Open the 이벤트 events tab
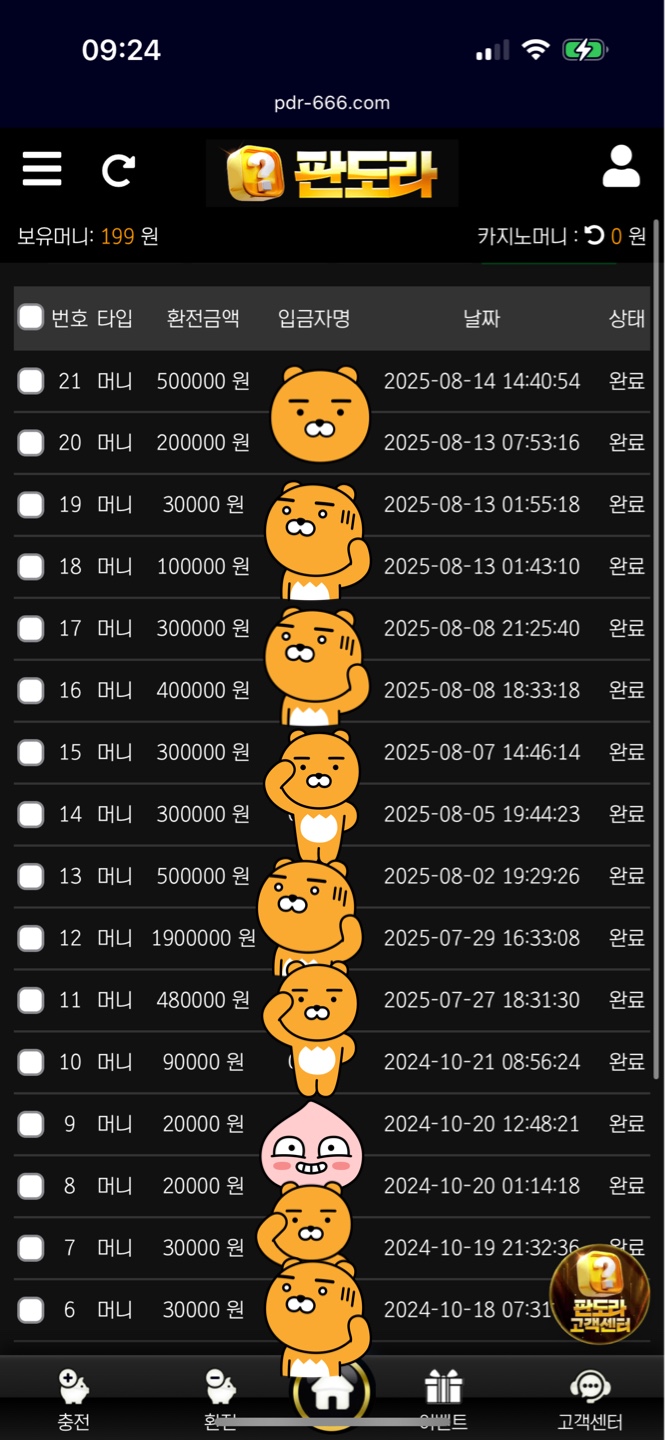This screenshot has height=1440, width=665. [443, 1400]
